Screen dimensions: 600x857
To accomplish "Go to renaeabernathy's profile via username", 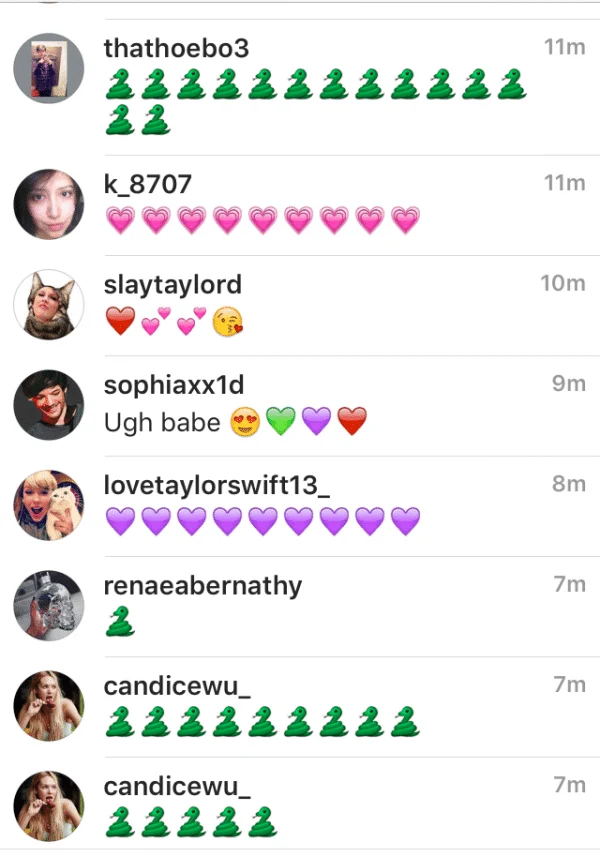I will [202, 586].
